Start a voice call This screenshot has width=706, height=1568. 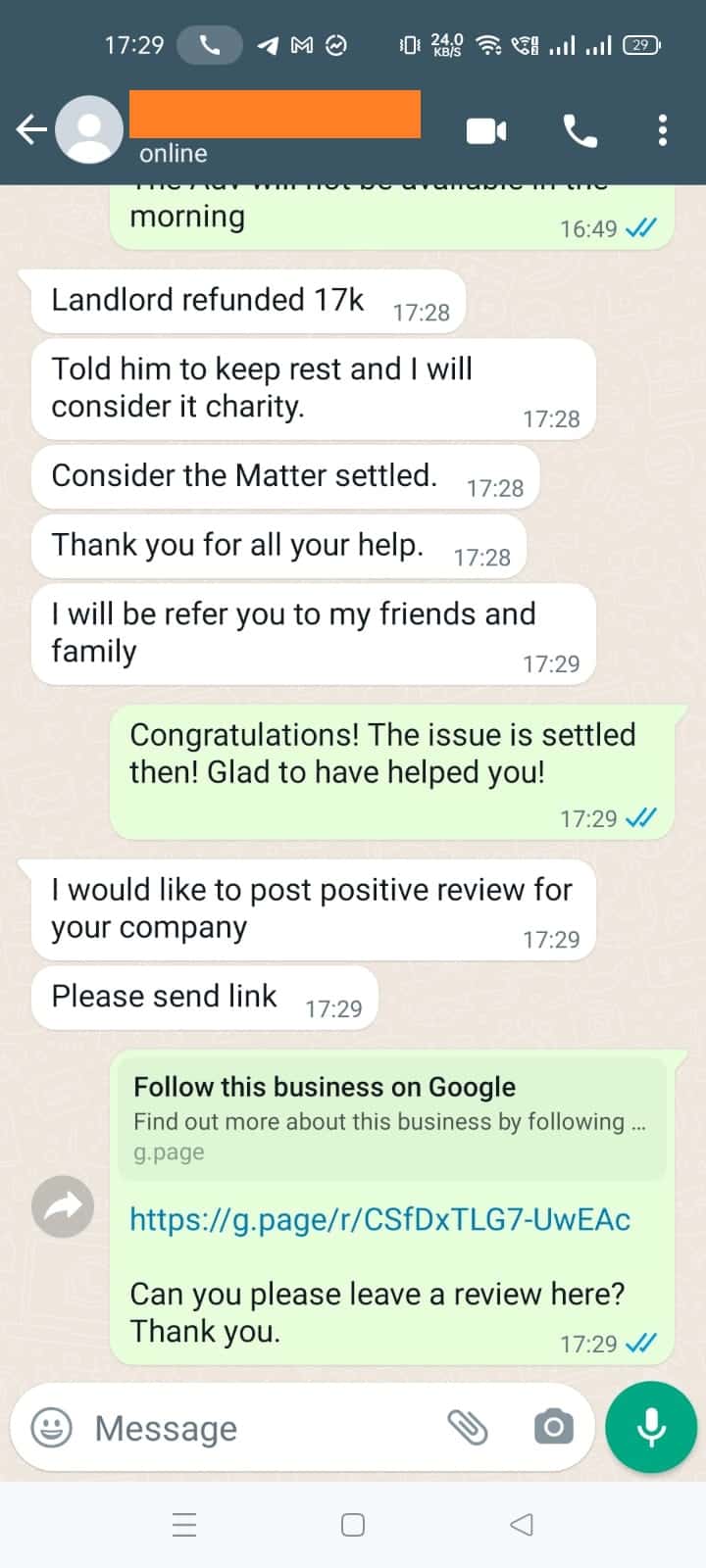pyautogui.click(x=580, y=130)
